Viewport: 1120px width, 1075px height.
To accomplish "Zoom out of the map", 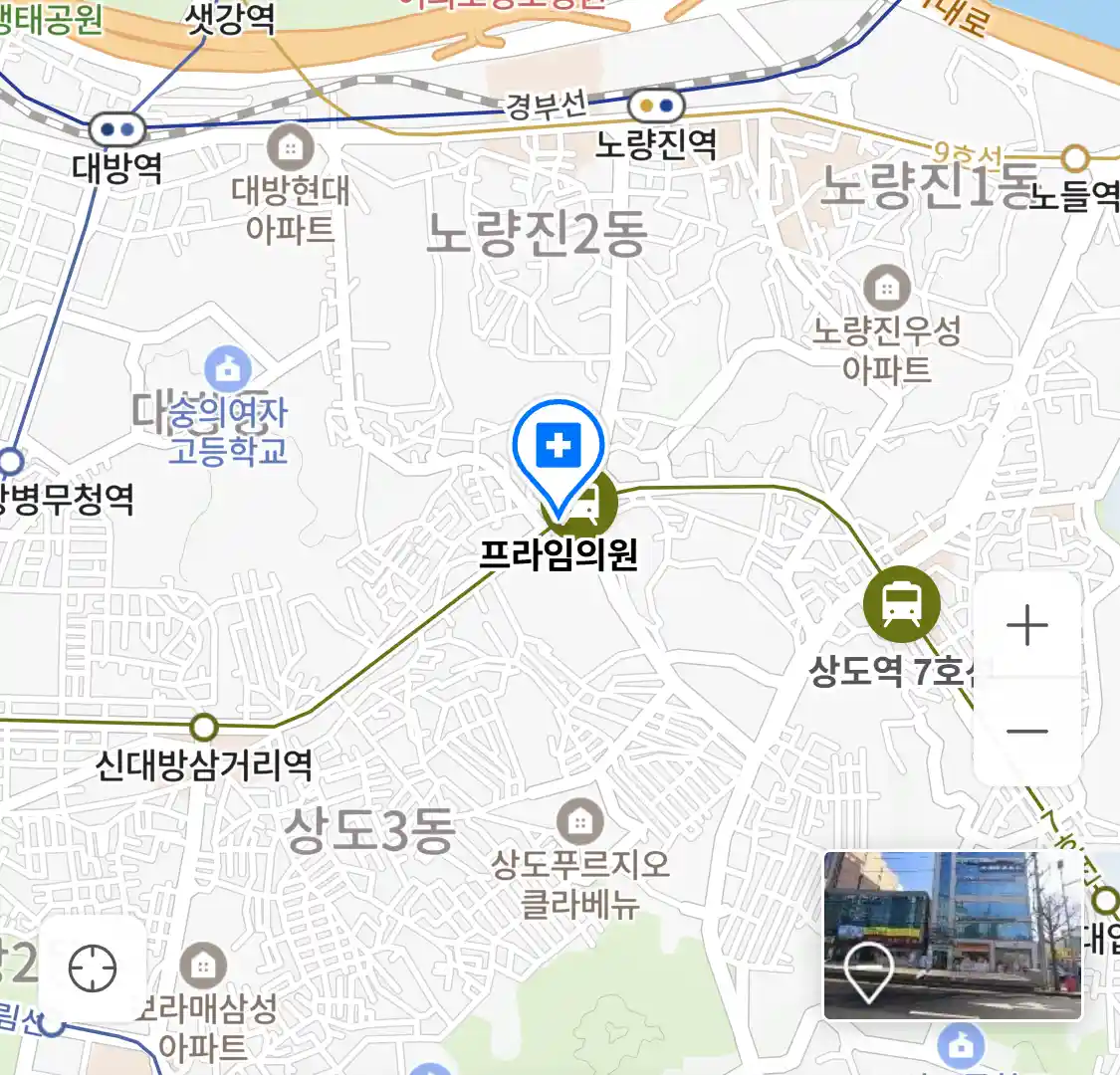I will (1026, 732).
